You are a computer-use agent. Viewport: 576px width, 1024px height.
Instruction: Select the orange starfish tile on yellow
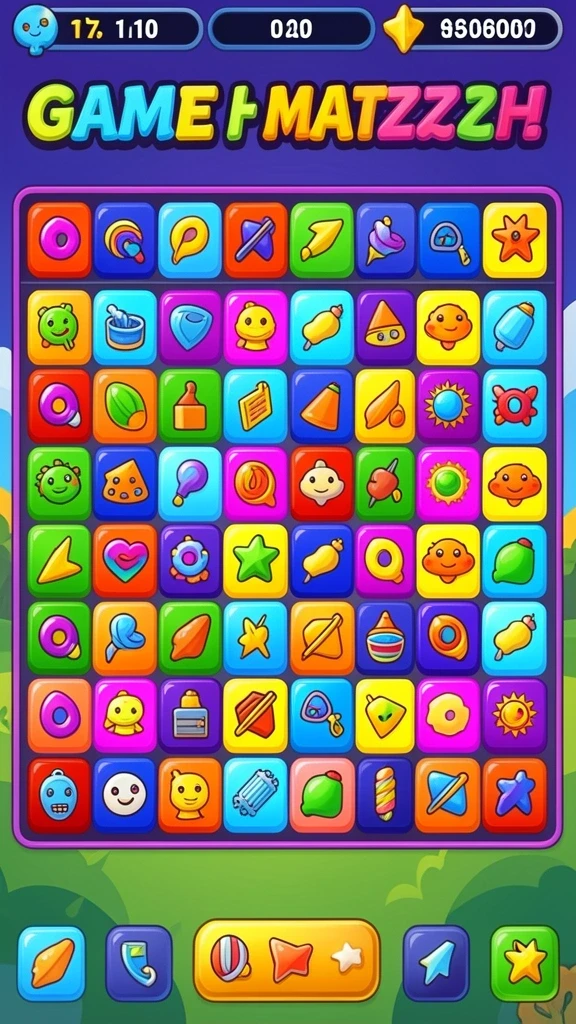(515, 240)
